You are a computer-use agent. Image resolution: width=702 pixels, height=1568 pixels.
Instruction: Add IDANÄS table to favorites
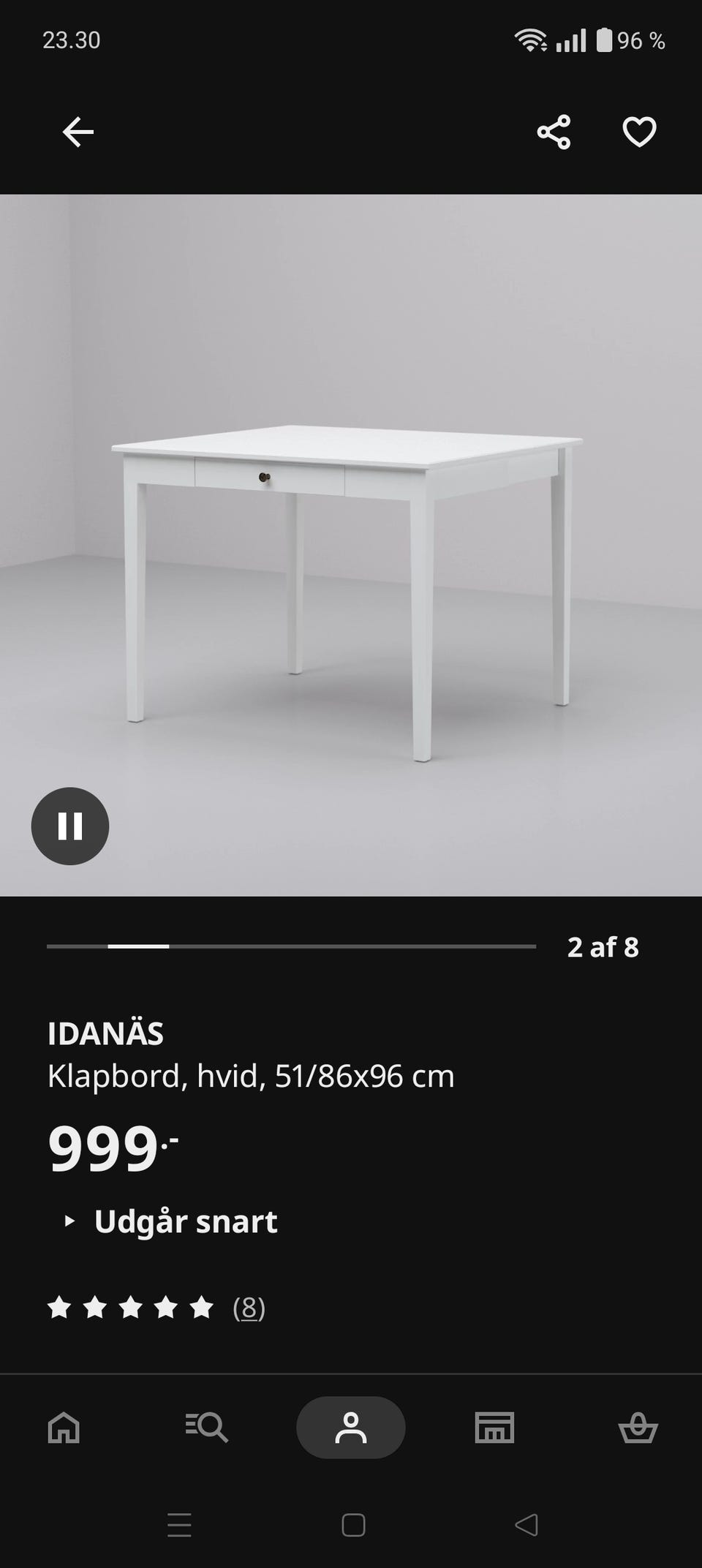click(x=639, y=132)
